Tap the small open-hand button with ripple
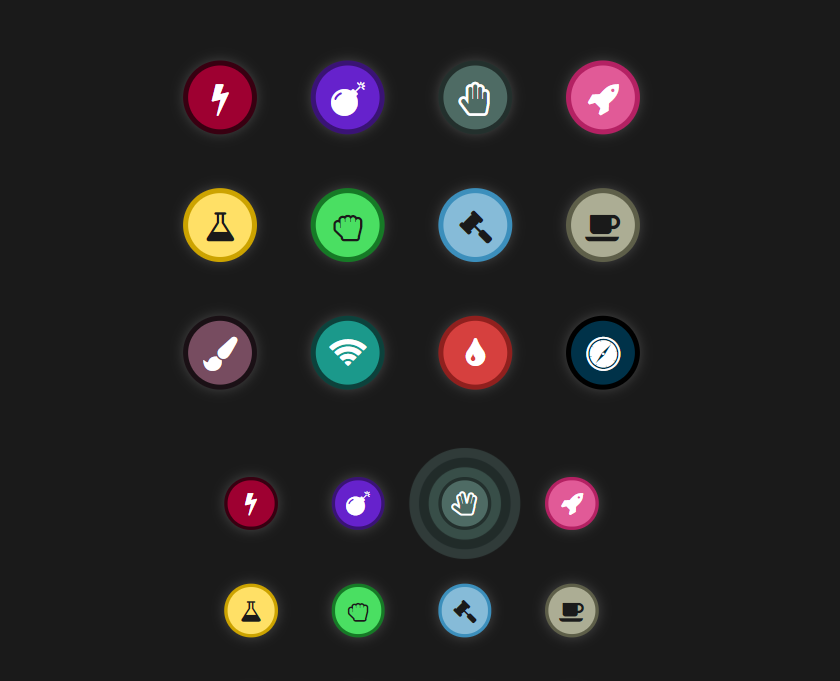The width and height of the screenshot is (840, 681). pyautogui.click(x=465, y=503)
